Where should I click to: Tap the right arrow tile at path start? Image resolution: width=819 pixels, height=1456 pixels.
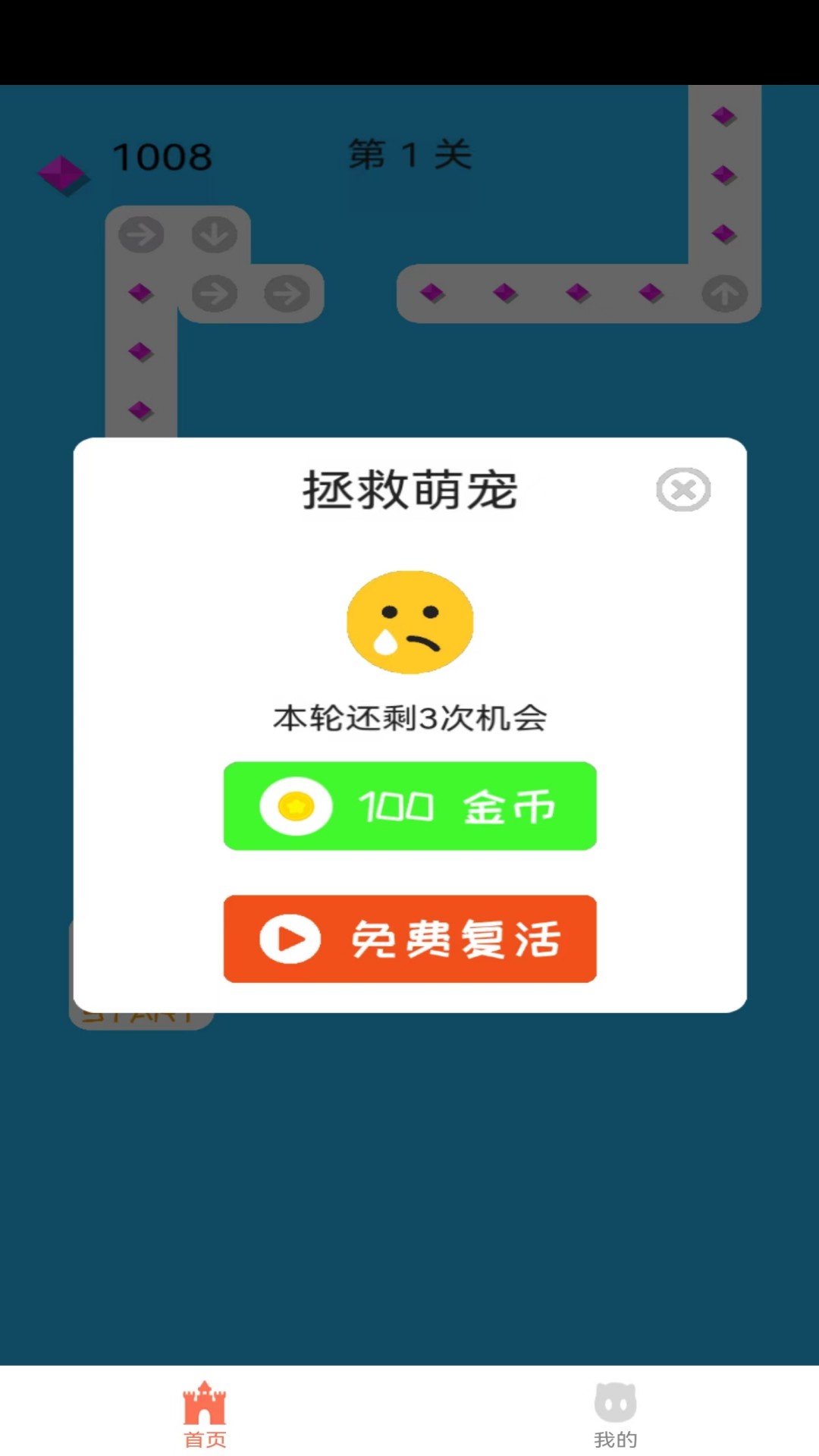click(x=140, y=235)
